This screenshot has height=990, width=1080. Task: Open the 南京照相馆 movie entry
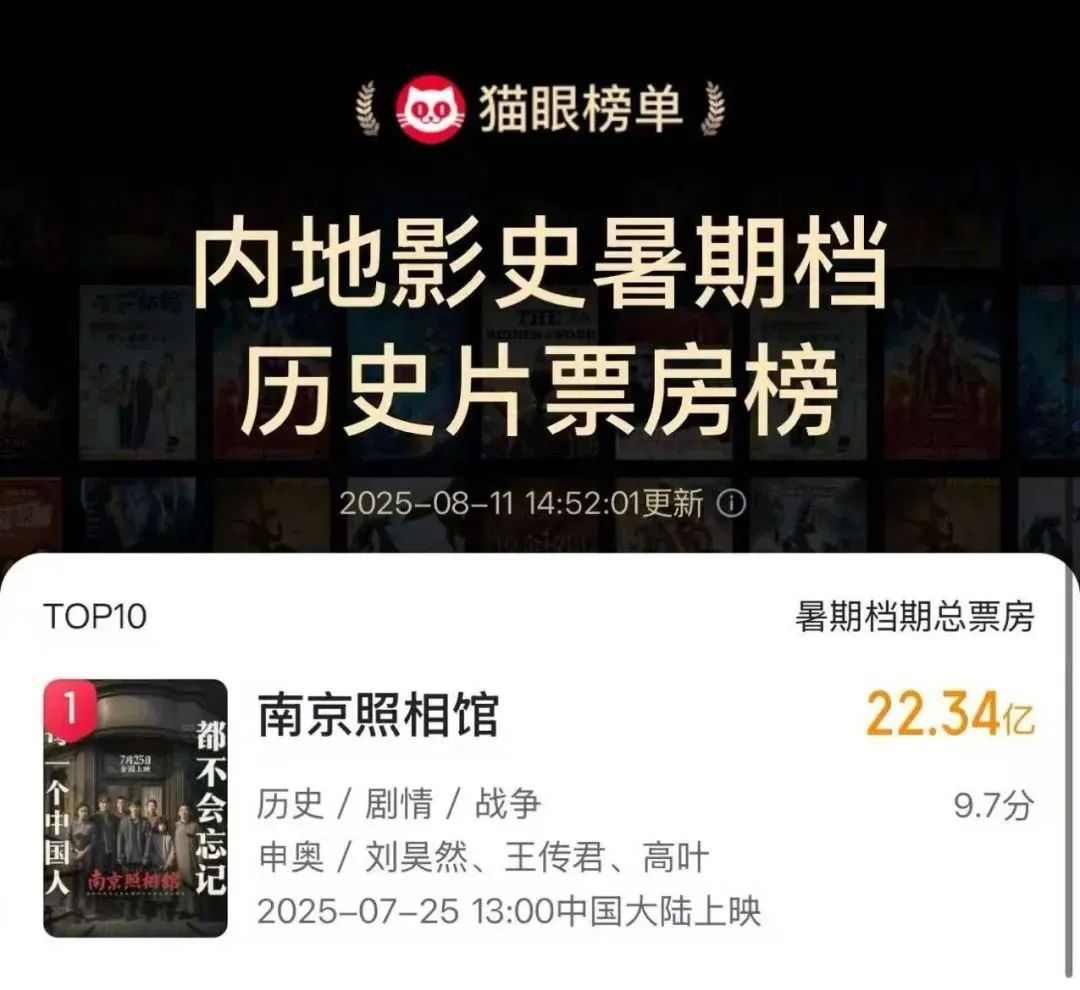click(x=378, y=716)
